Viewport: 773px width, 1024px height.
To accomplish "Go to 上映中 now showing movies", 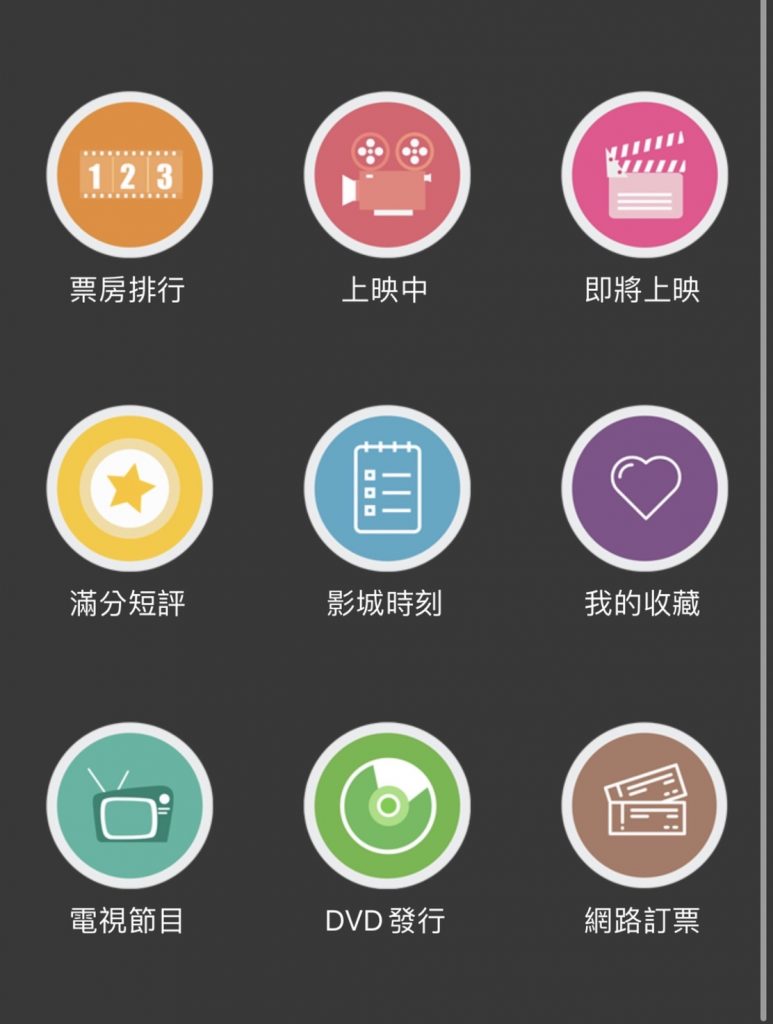I will tap(386, 176).
